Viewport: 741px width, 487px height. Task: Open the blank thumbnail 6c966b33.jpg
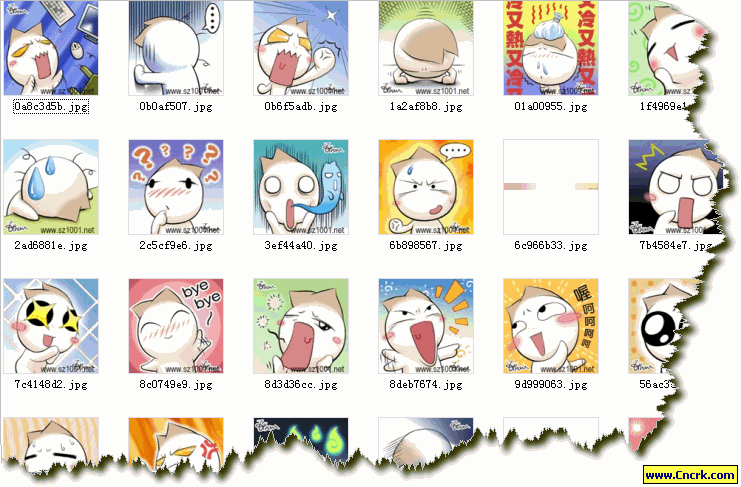tap(551, 187)
